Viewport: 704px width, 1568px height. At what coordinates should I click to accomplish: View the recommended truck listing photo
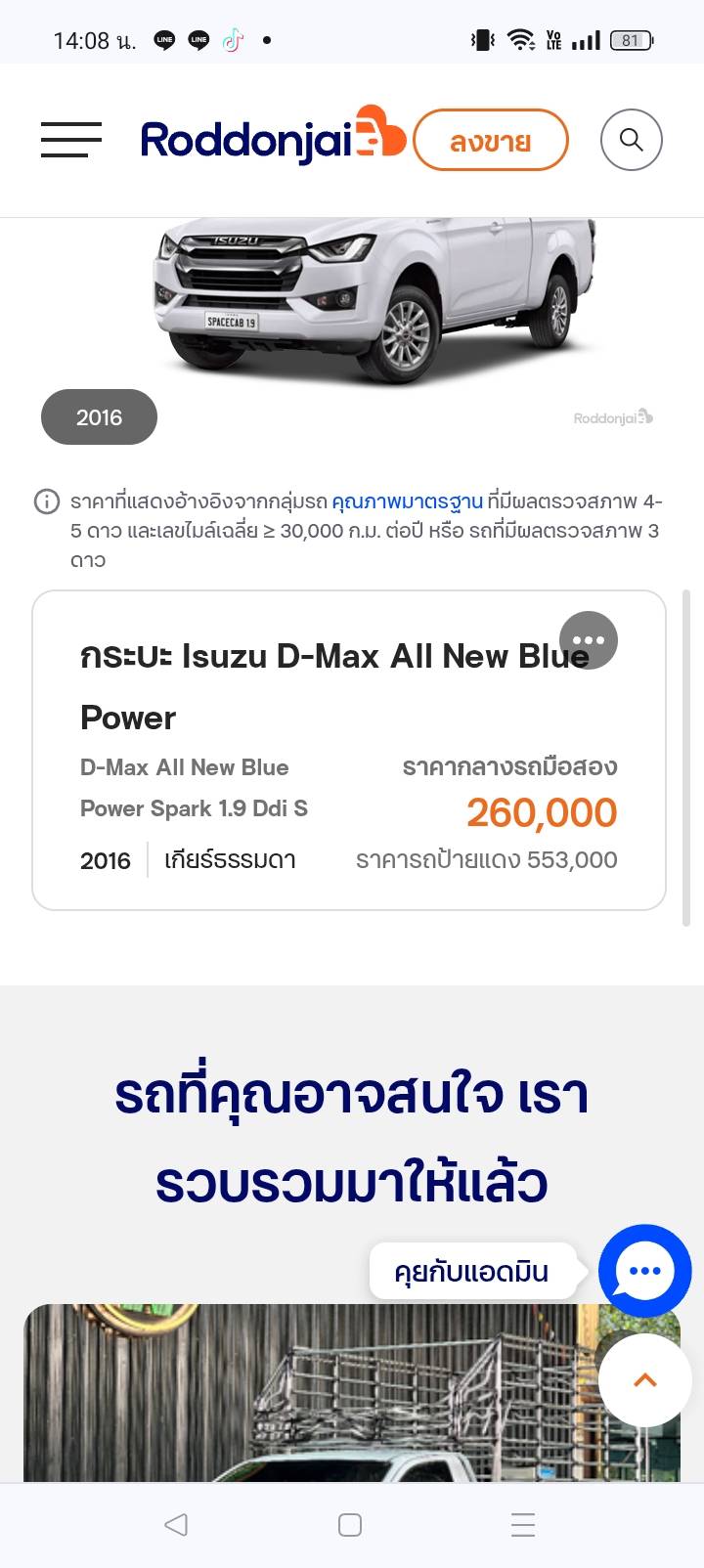click(293, 1398)
